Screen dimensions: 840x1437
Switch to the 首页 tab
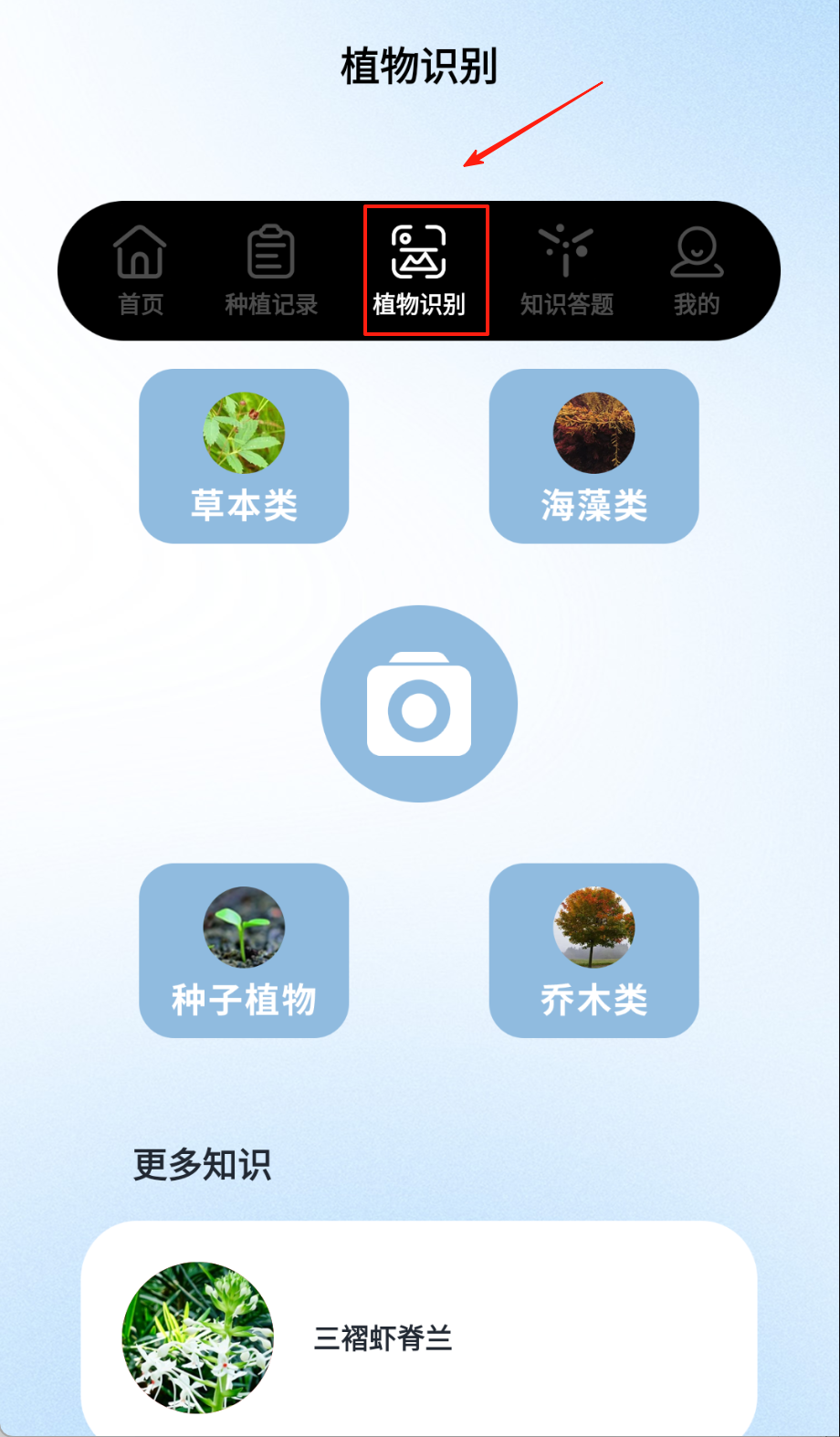141,270
